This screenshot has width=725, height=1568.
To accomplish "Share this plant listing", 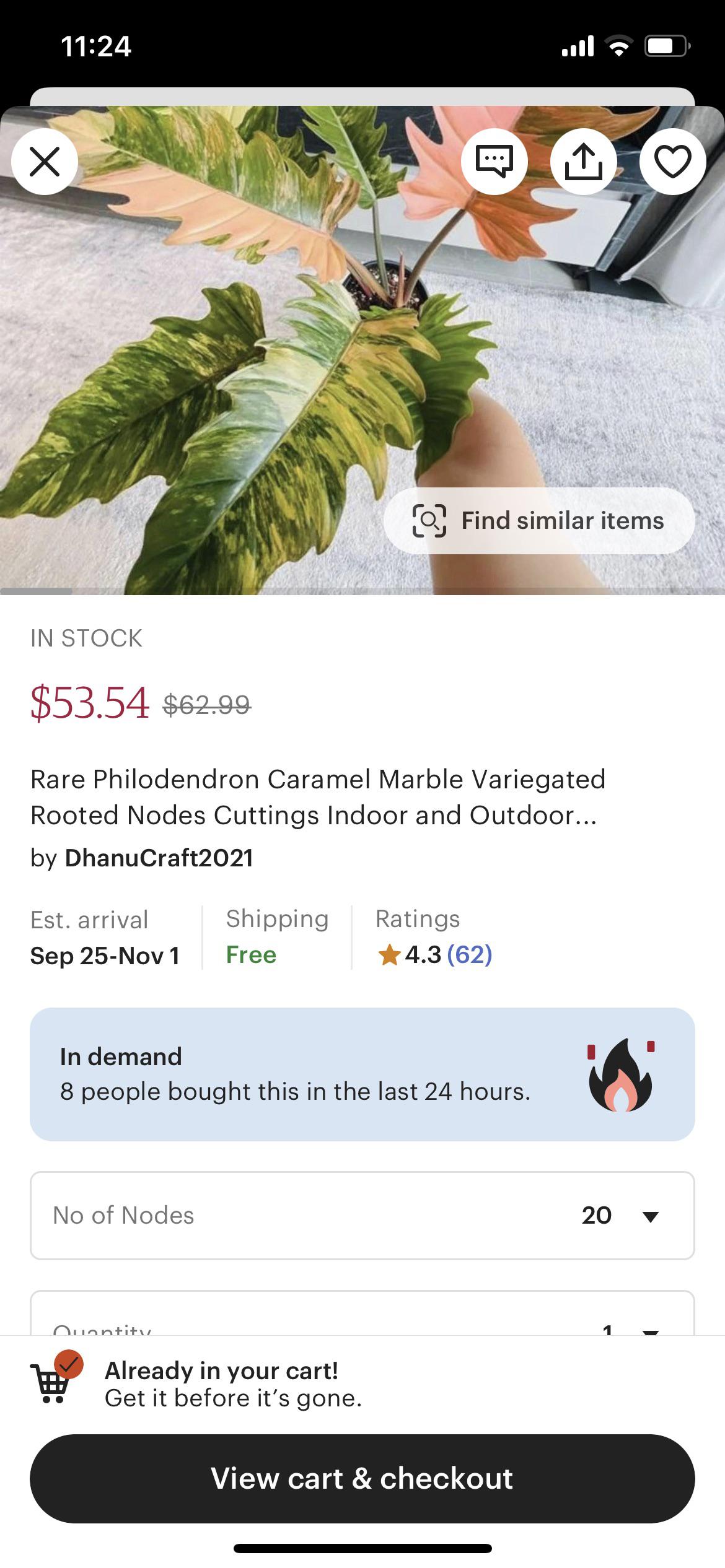I will coord(583,162).
